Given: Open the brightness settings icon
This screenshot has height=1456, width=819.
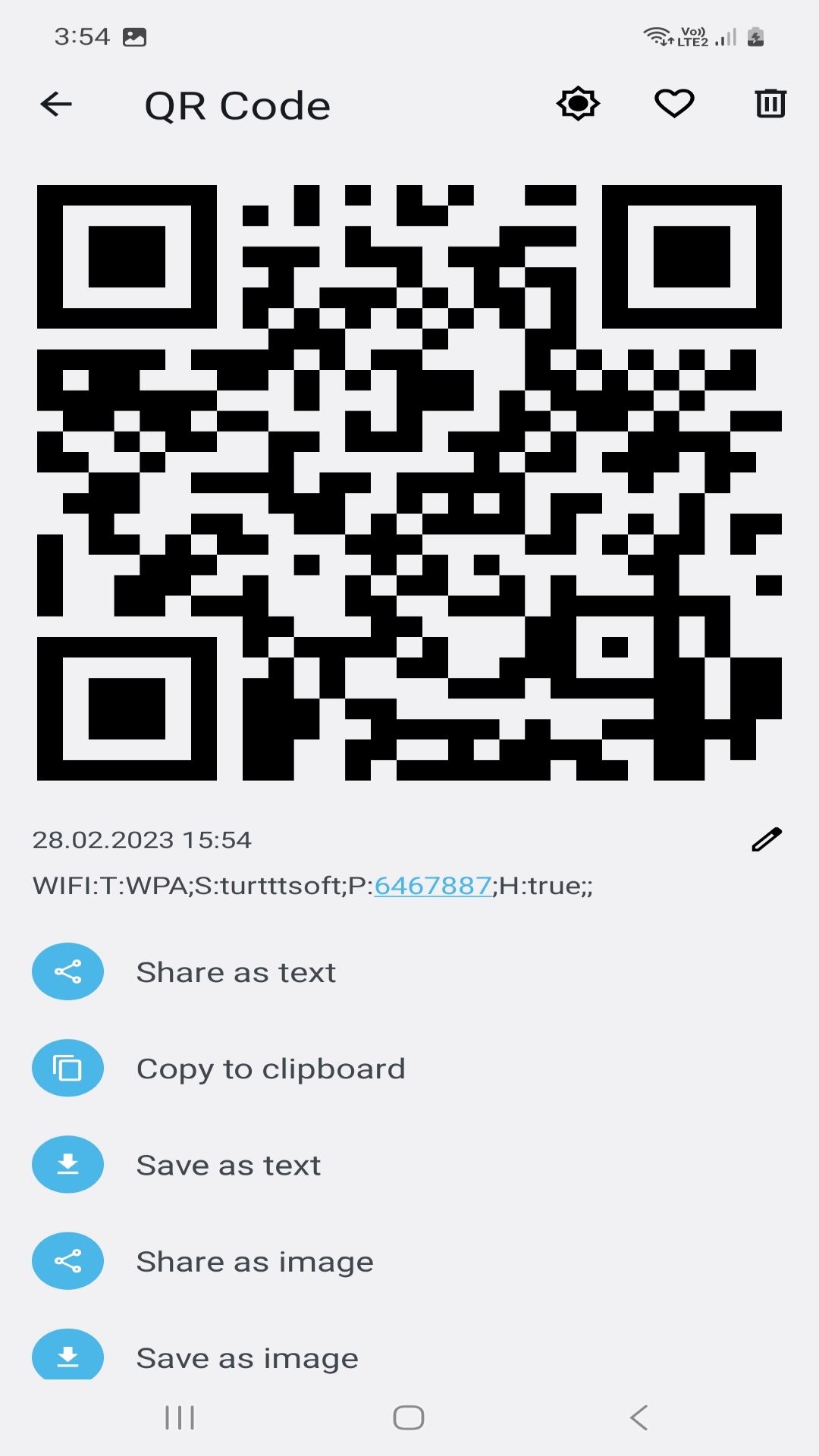Looking at the screenshot, I should tap(578, 104).
